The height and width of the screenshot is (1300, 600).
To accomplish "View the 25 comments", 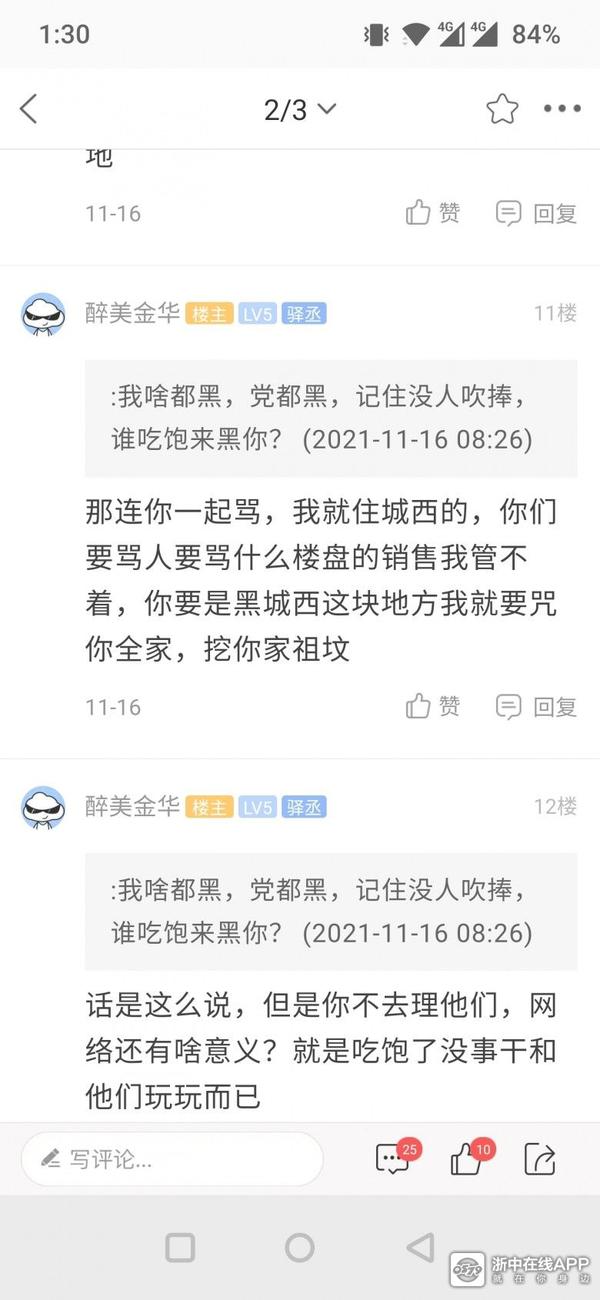I will click(x=393, y=1159).
